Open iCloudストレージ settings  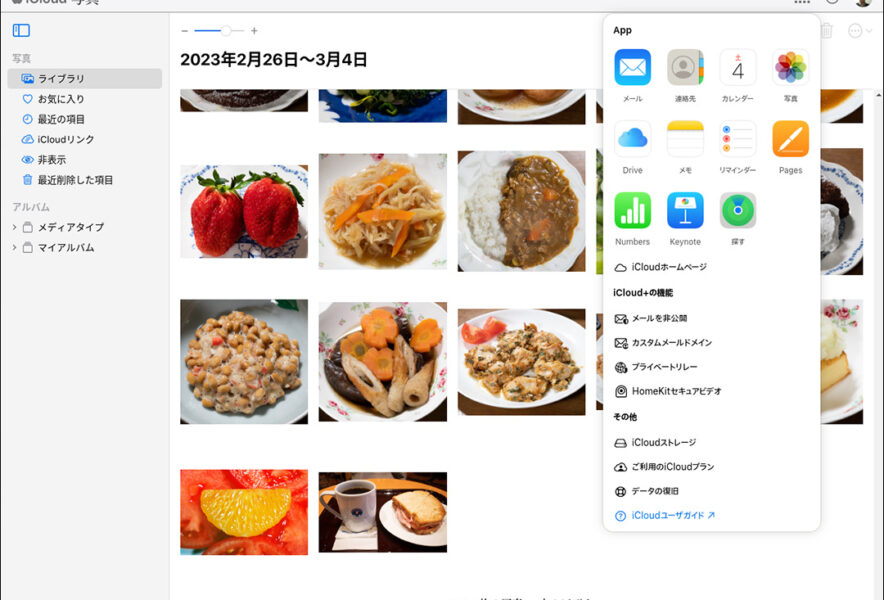coord(663,442)
